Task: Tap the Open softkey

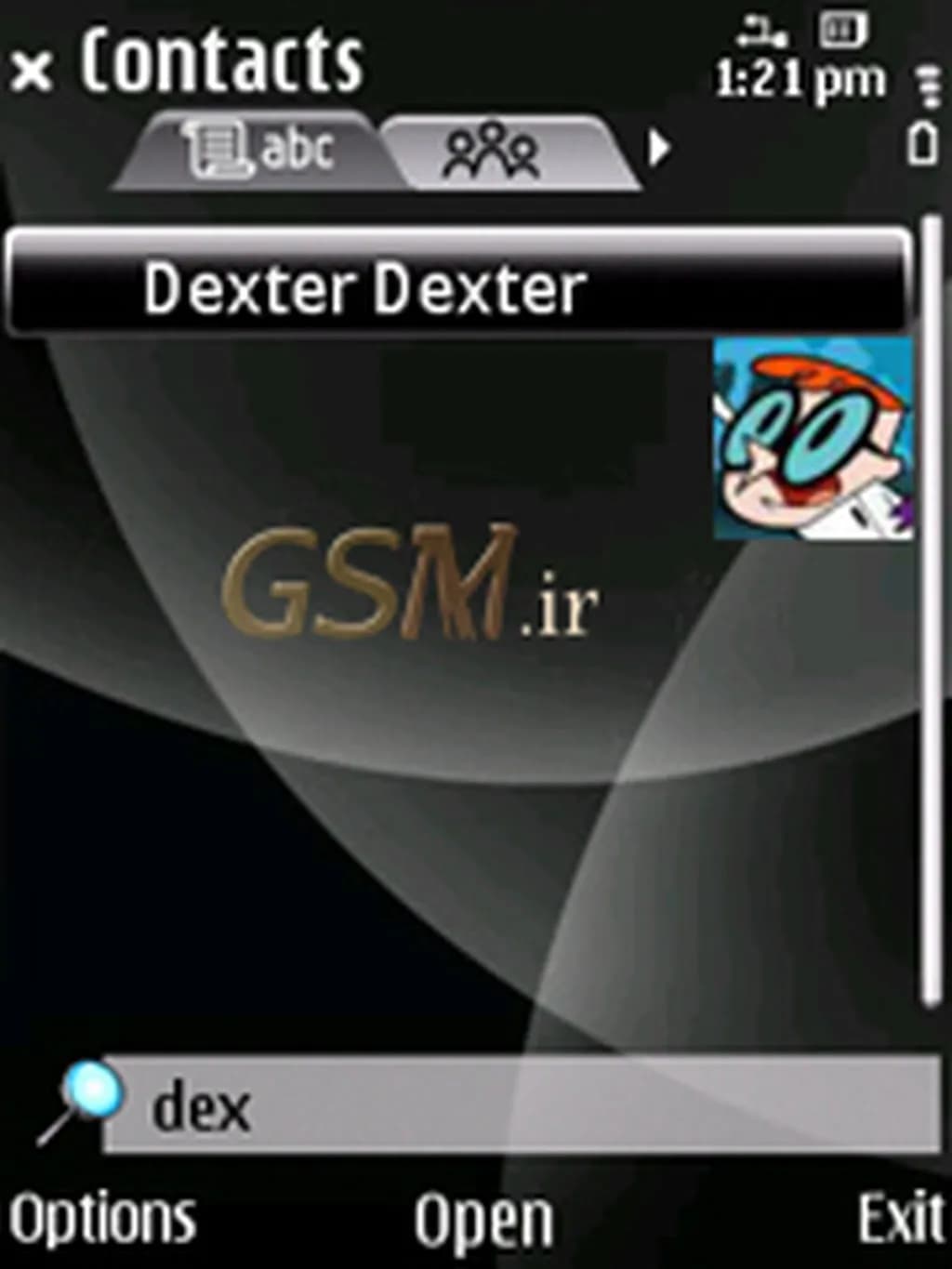Action: click(483, 1220)
